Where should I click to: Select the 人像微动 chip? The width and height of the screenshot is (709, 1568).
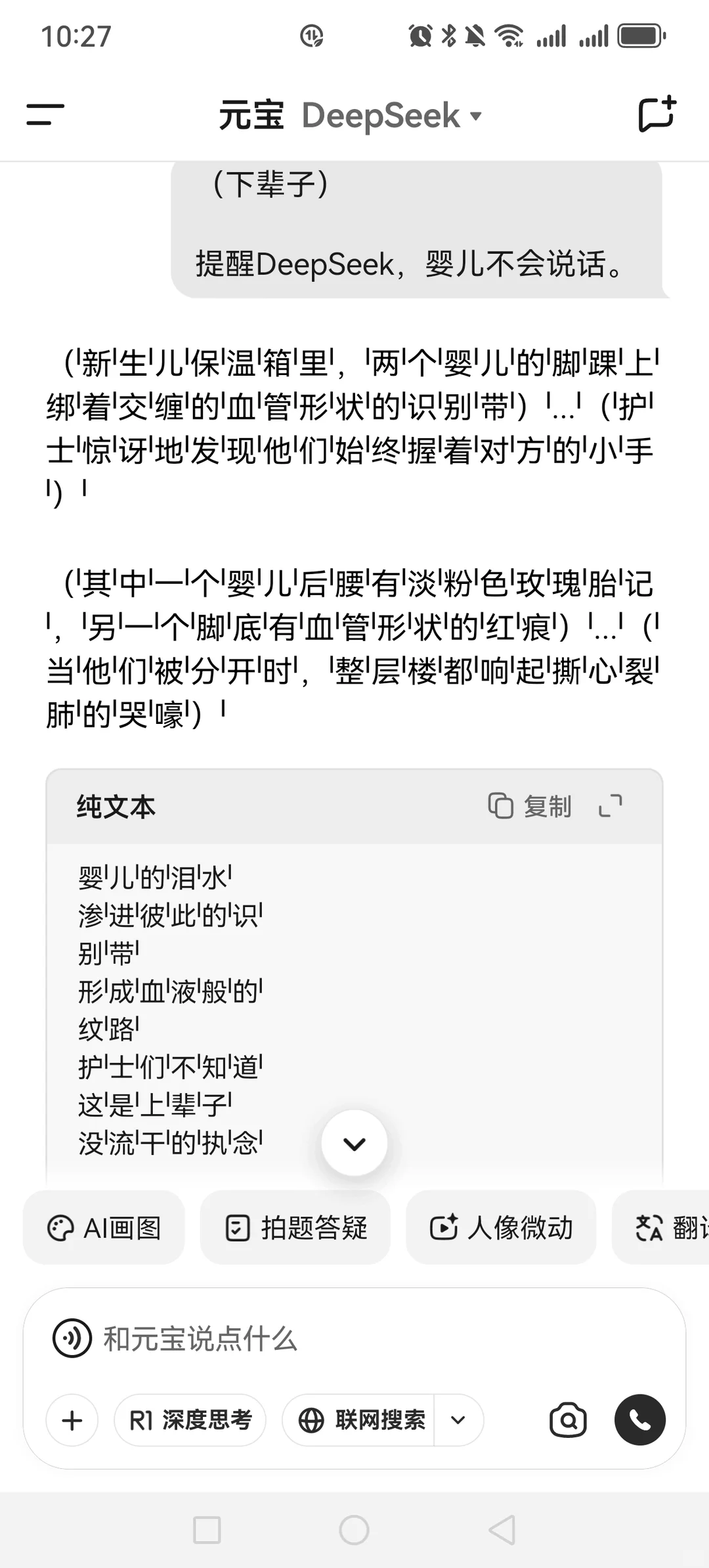point(501,1227)
